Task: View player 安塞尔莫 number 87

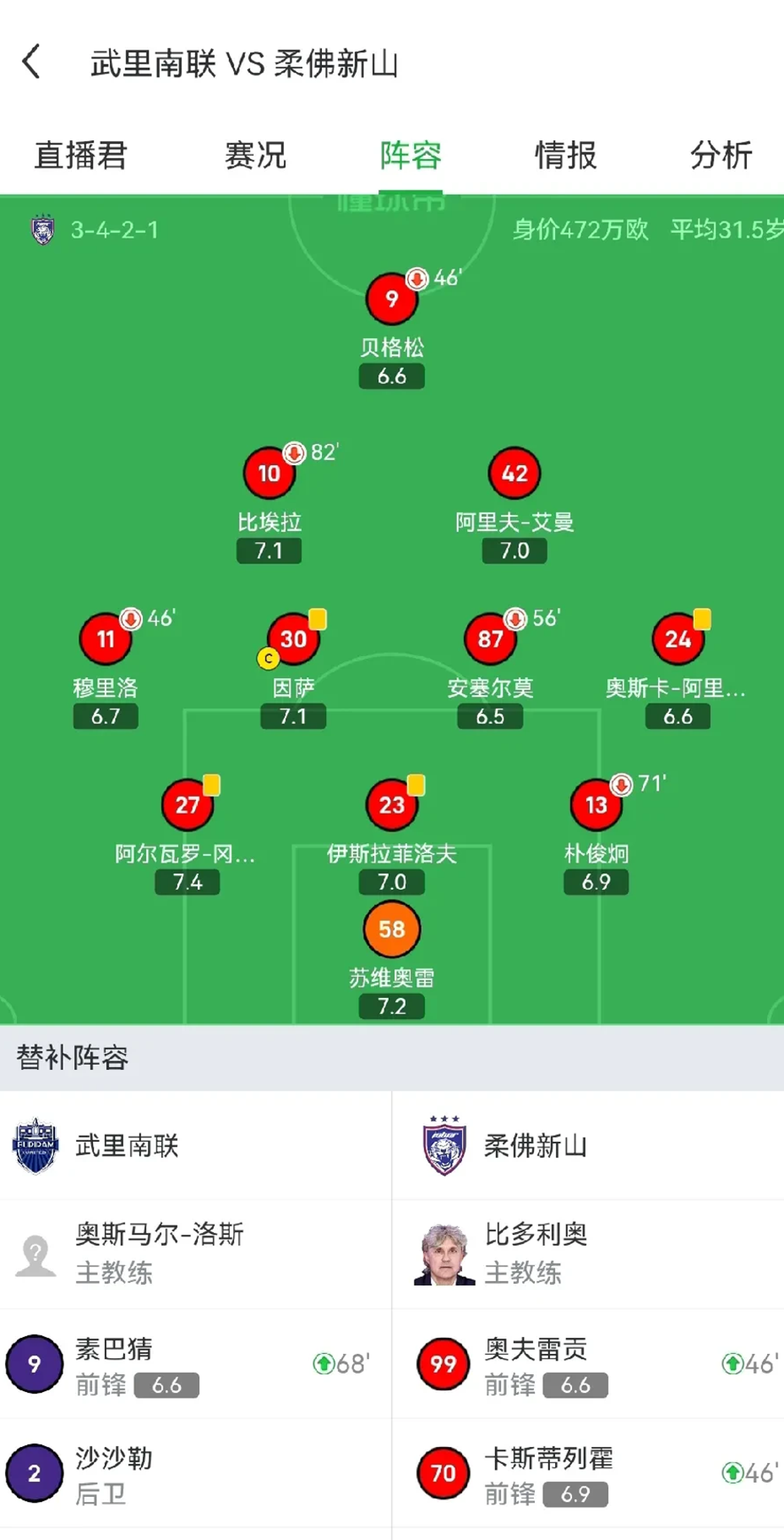Action: pyautogui.click(x=490, y=639)
